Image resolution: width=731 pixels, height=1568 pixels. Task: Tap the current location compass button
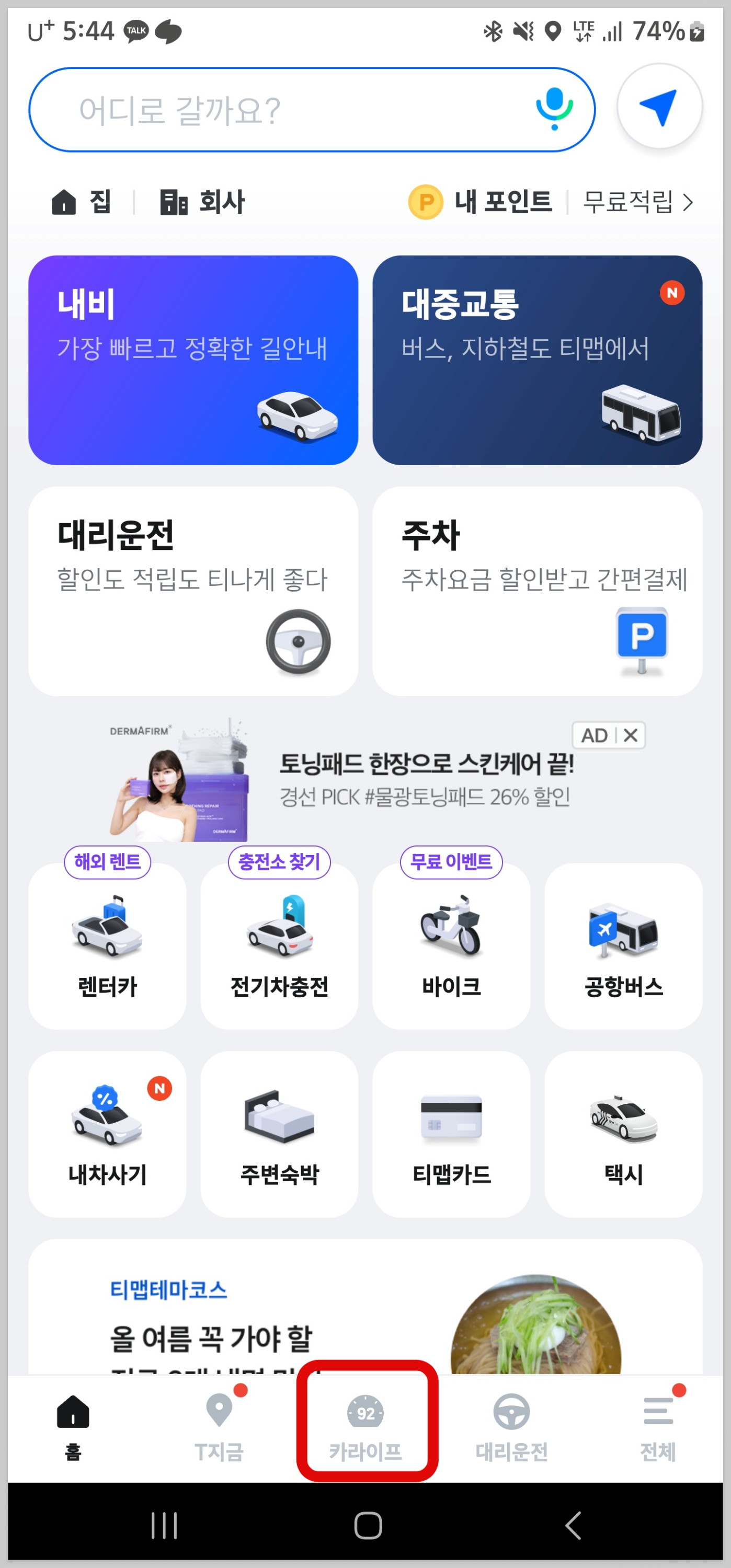pos(659,107)
